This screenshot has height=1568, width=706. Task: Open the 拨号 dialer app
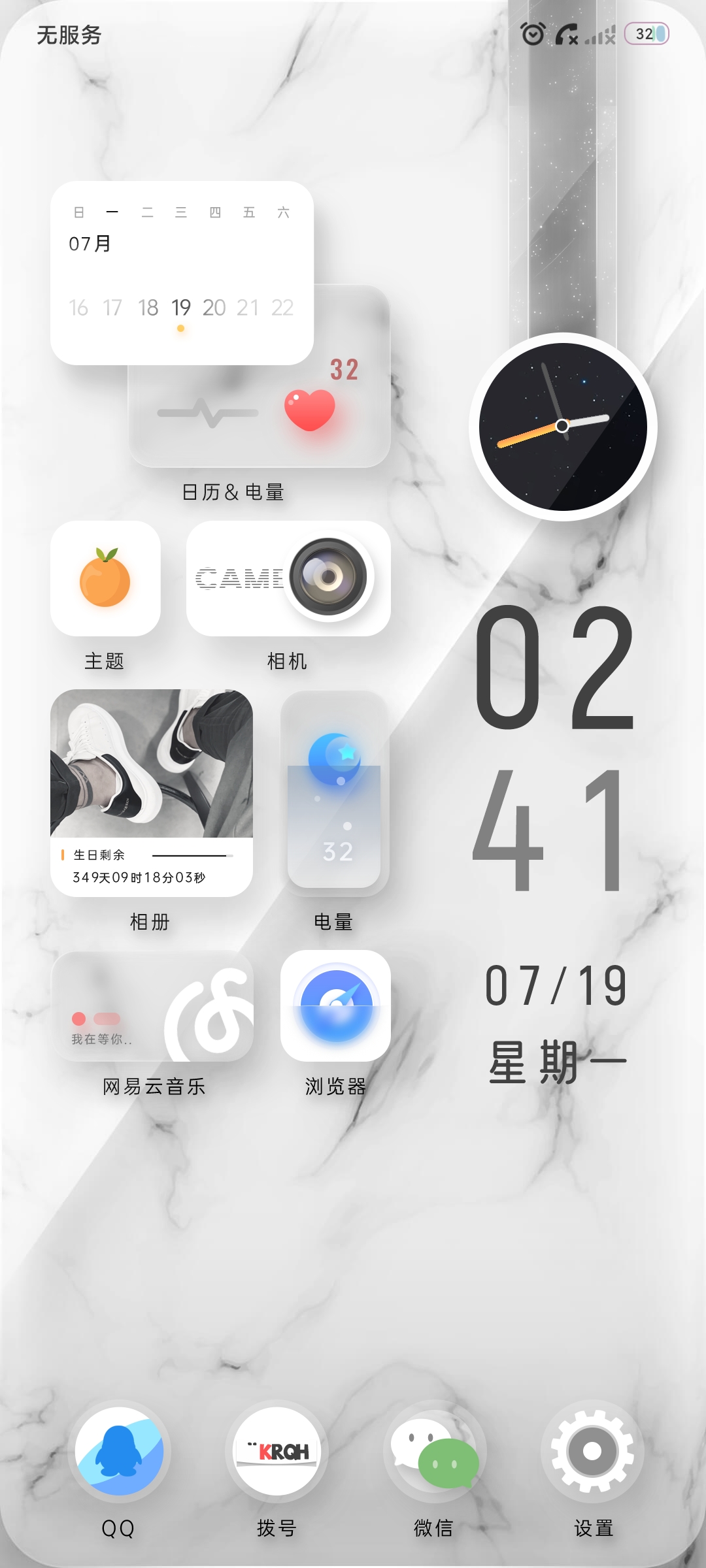coord(277,1452)
